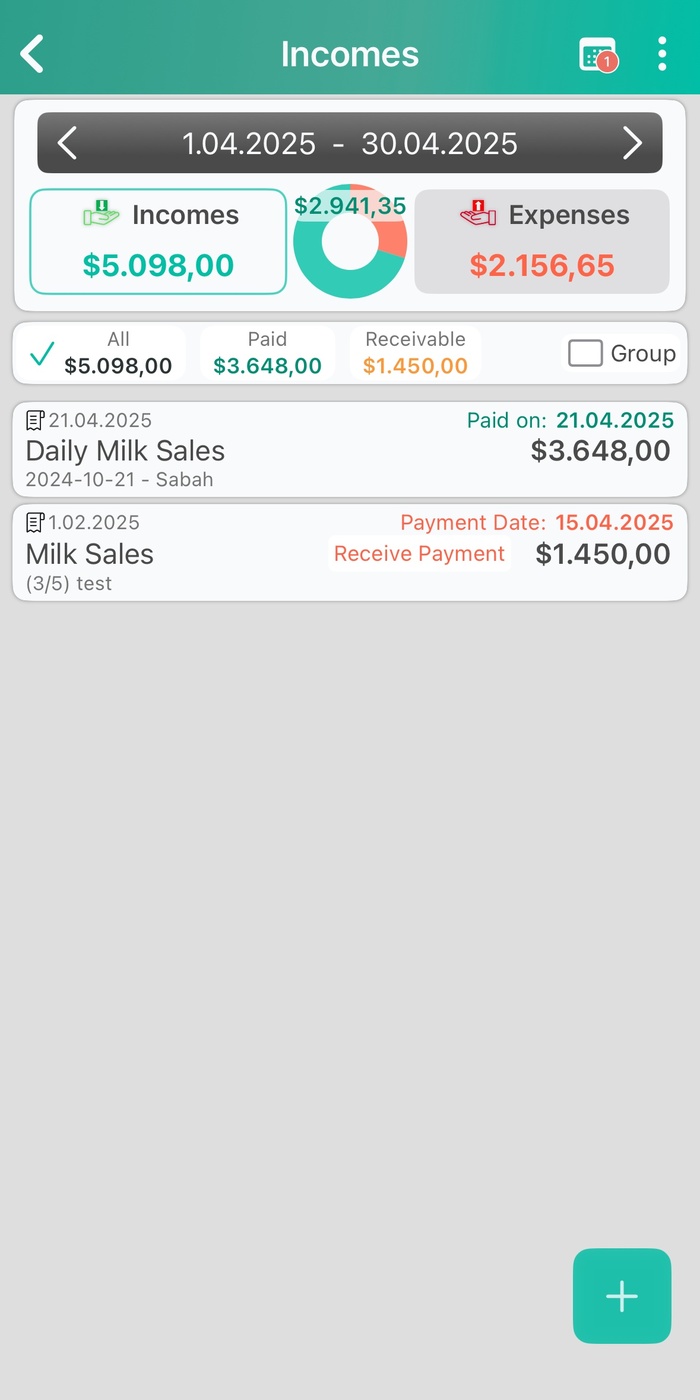Enable the Group checkbox

(x=586, y=353)
